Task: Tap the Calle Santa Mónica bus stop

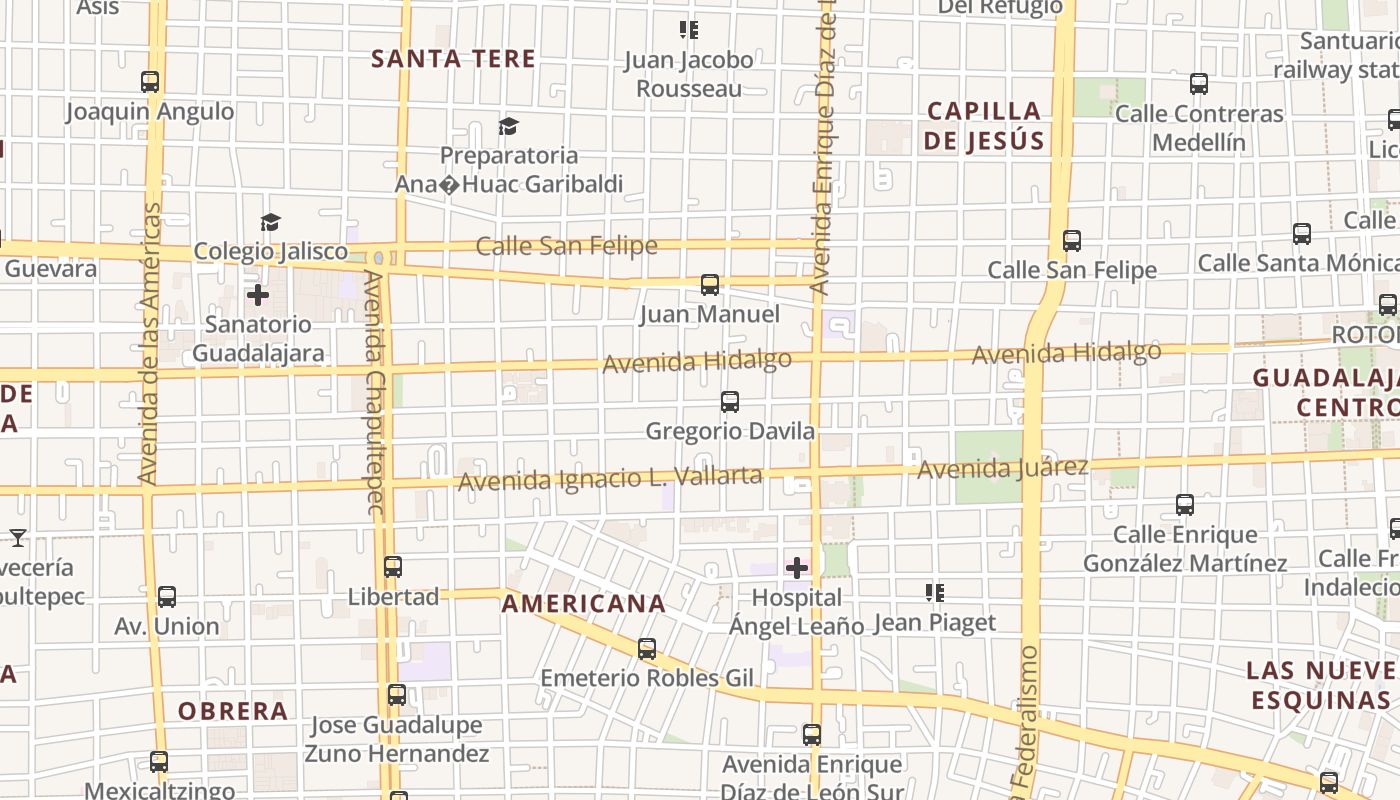Action: (1302, 234)
